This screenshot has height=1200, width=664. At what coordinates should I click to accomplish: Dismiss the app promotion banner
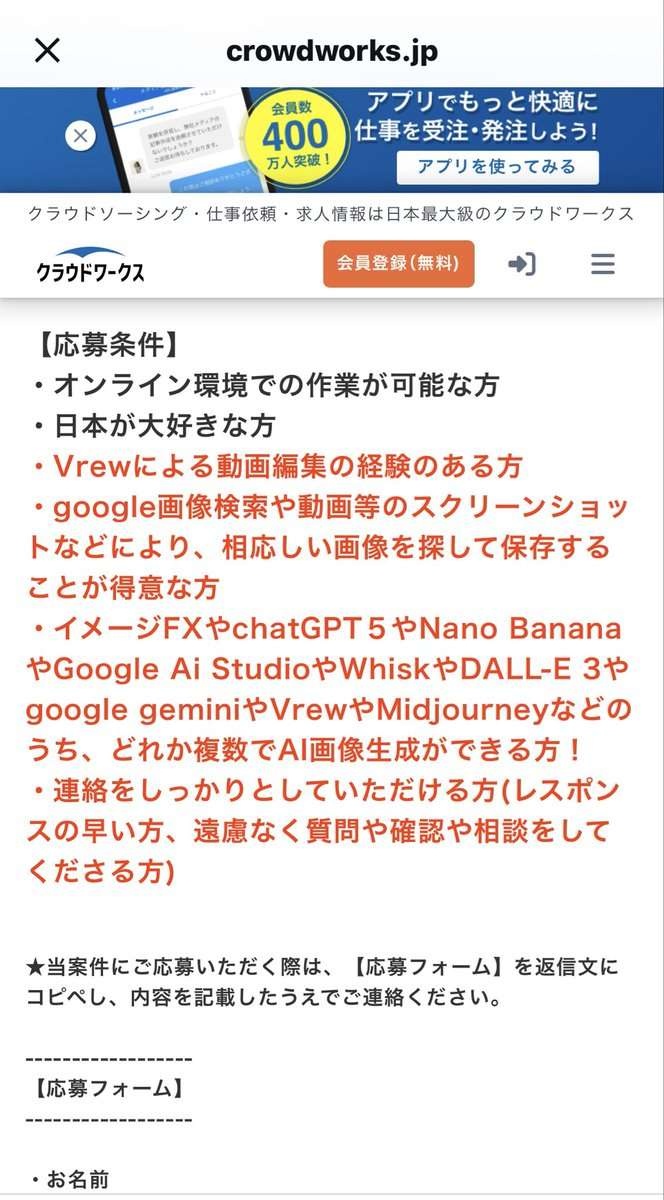point(81,136)
